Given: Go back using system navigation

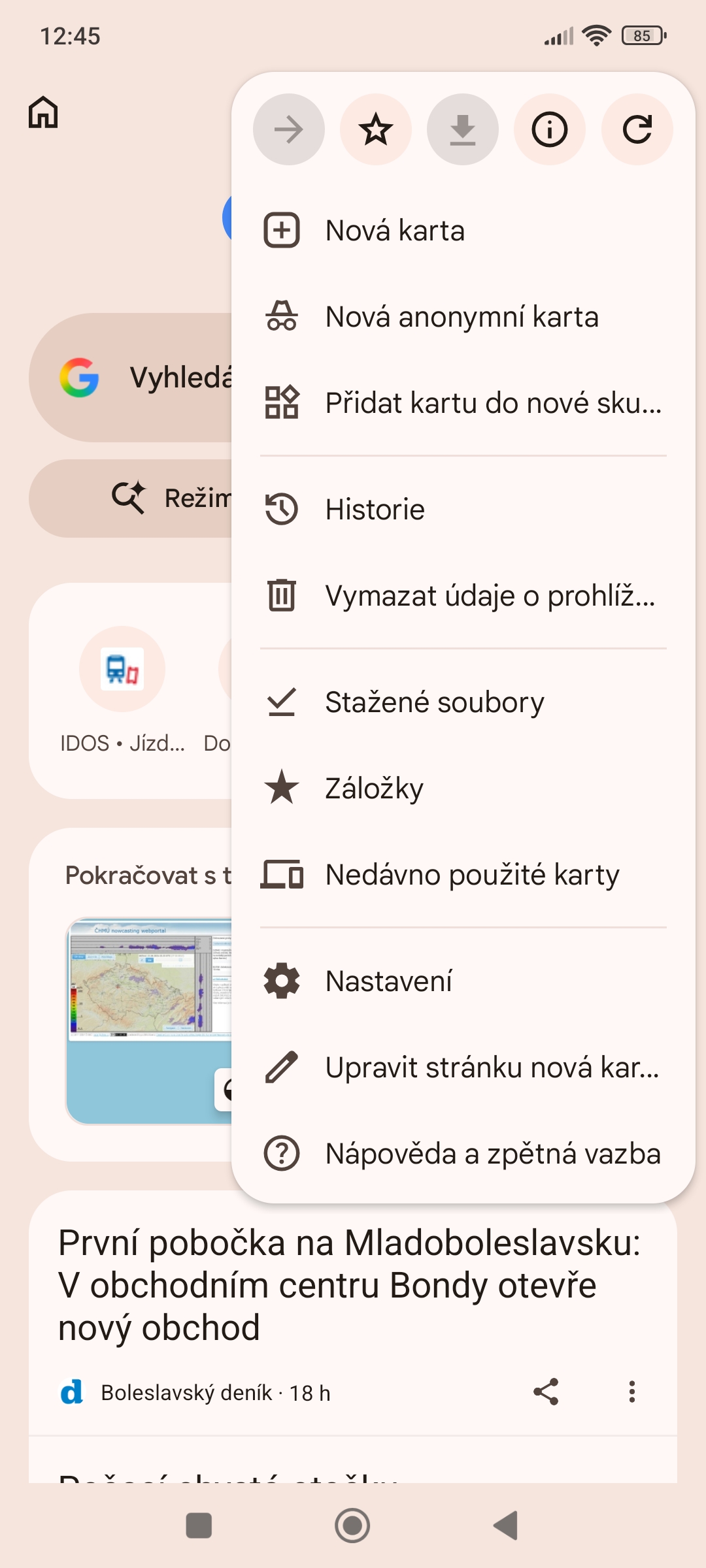Looking at the screenshot, I should [x=505, y=1526].
